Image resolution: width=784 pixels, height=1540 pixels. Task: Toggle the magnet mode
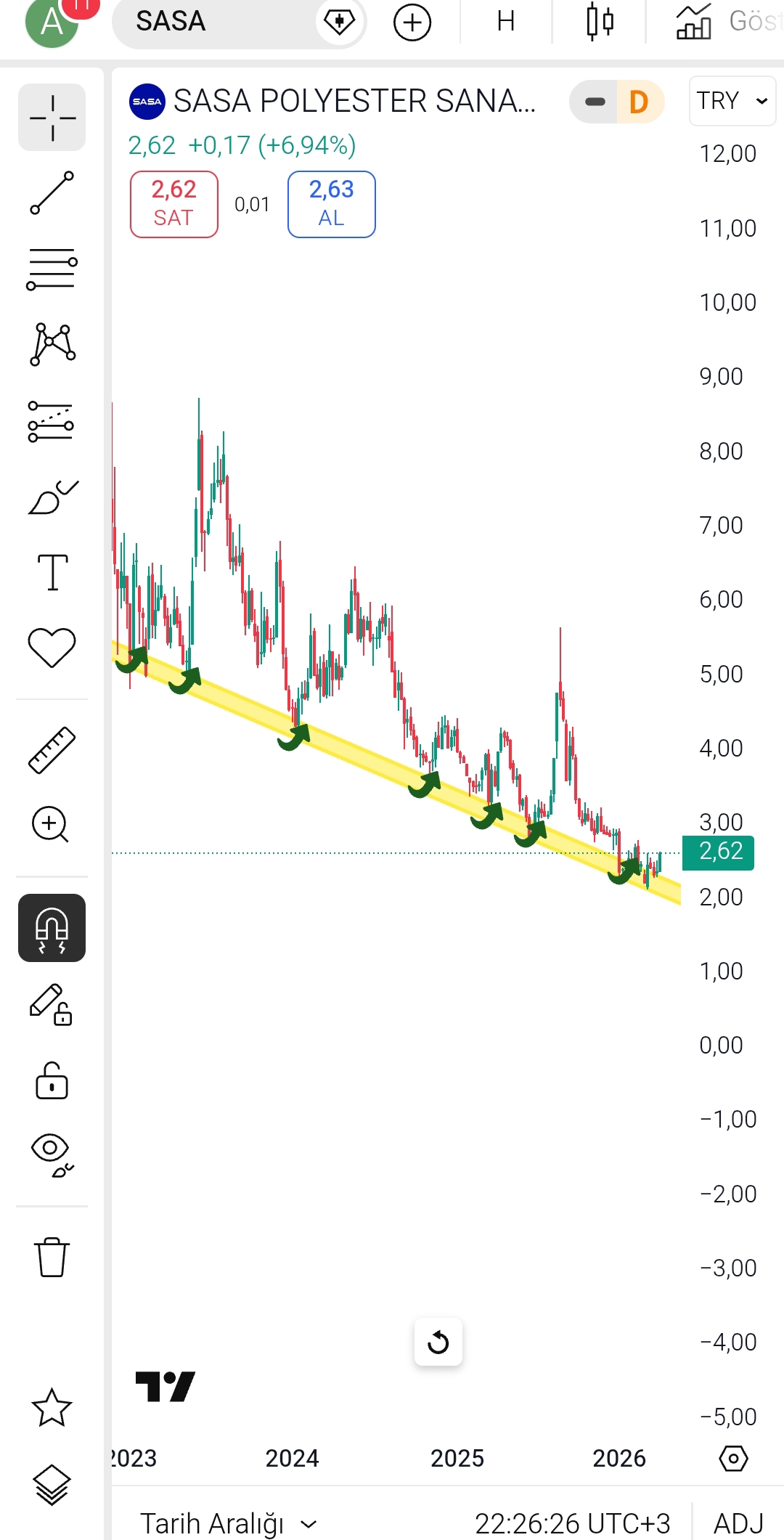click(x=52, y=929)
